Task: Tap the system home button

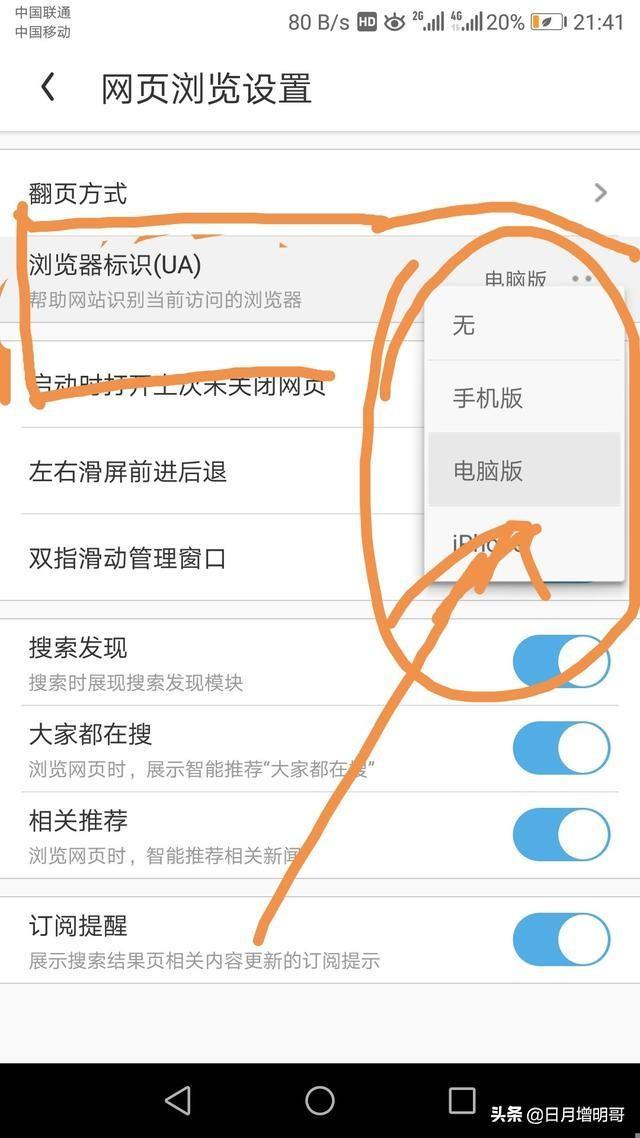Action: point(320,1100)
